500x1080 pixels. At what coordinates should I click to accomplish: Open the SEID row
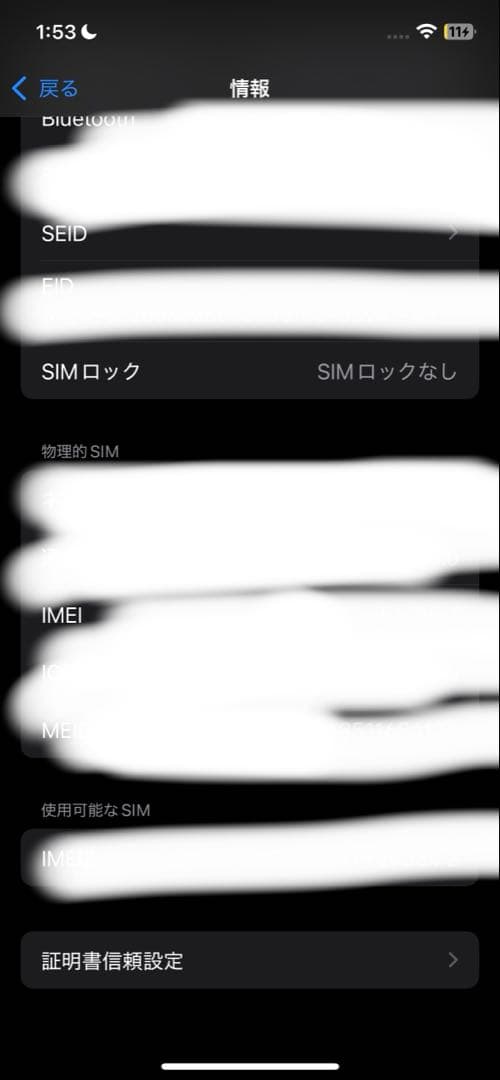(249, 233)
